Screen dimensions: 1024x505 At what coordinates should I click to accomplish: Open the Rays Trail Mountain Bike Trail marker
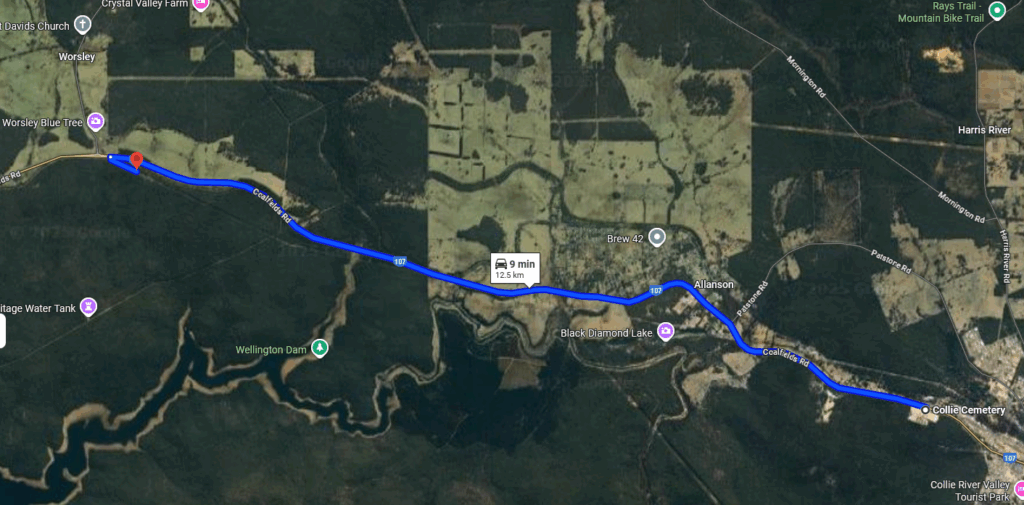996,11
